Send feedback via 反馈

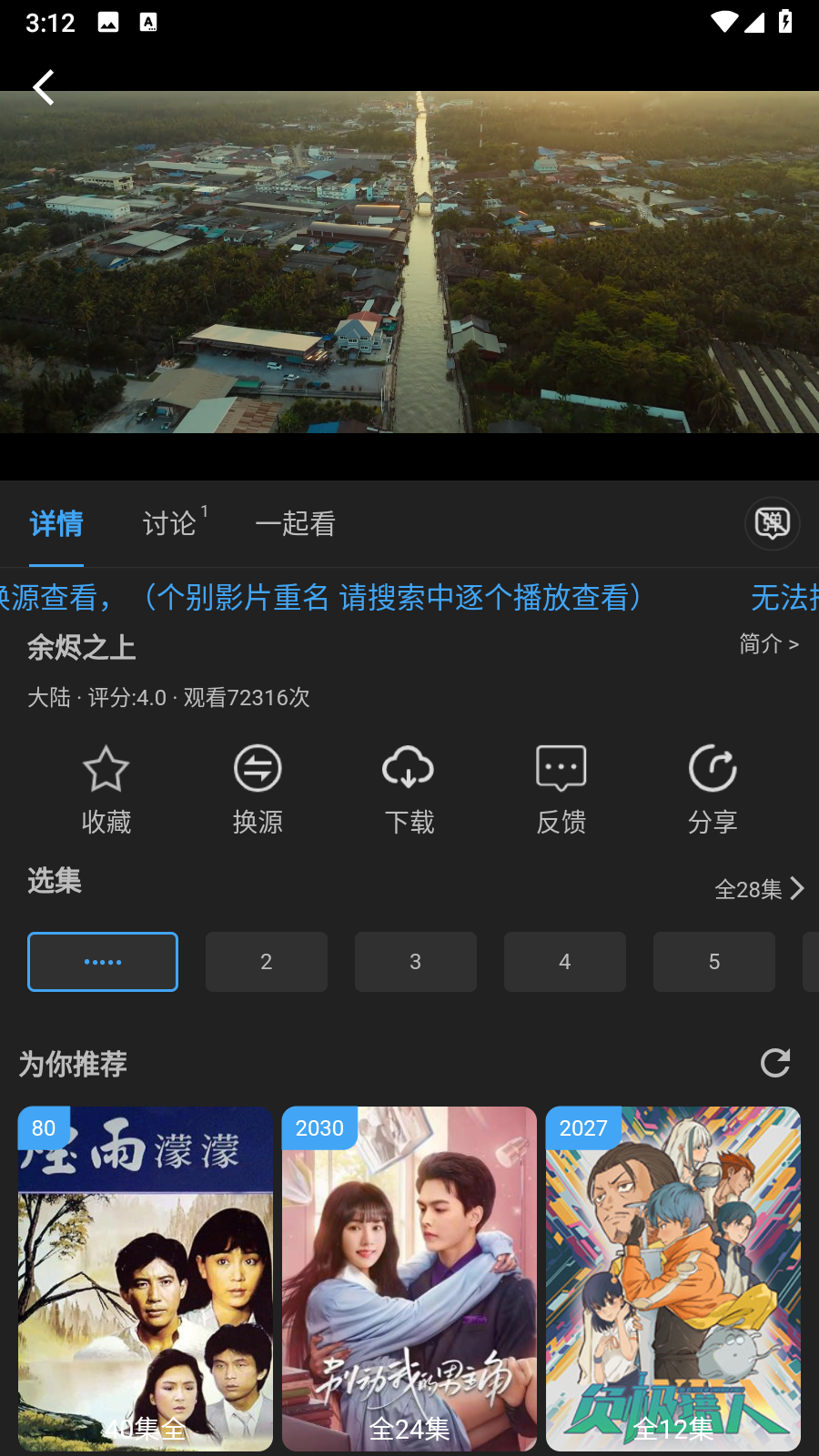(x=561, y=789)
